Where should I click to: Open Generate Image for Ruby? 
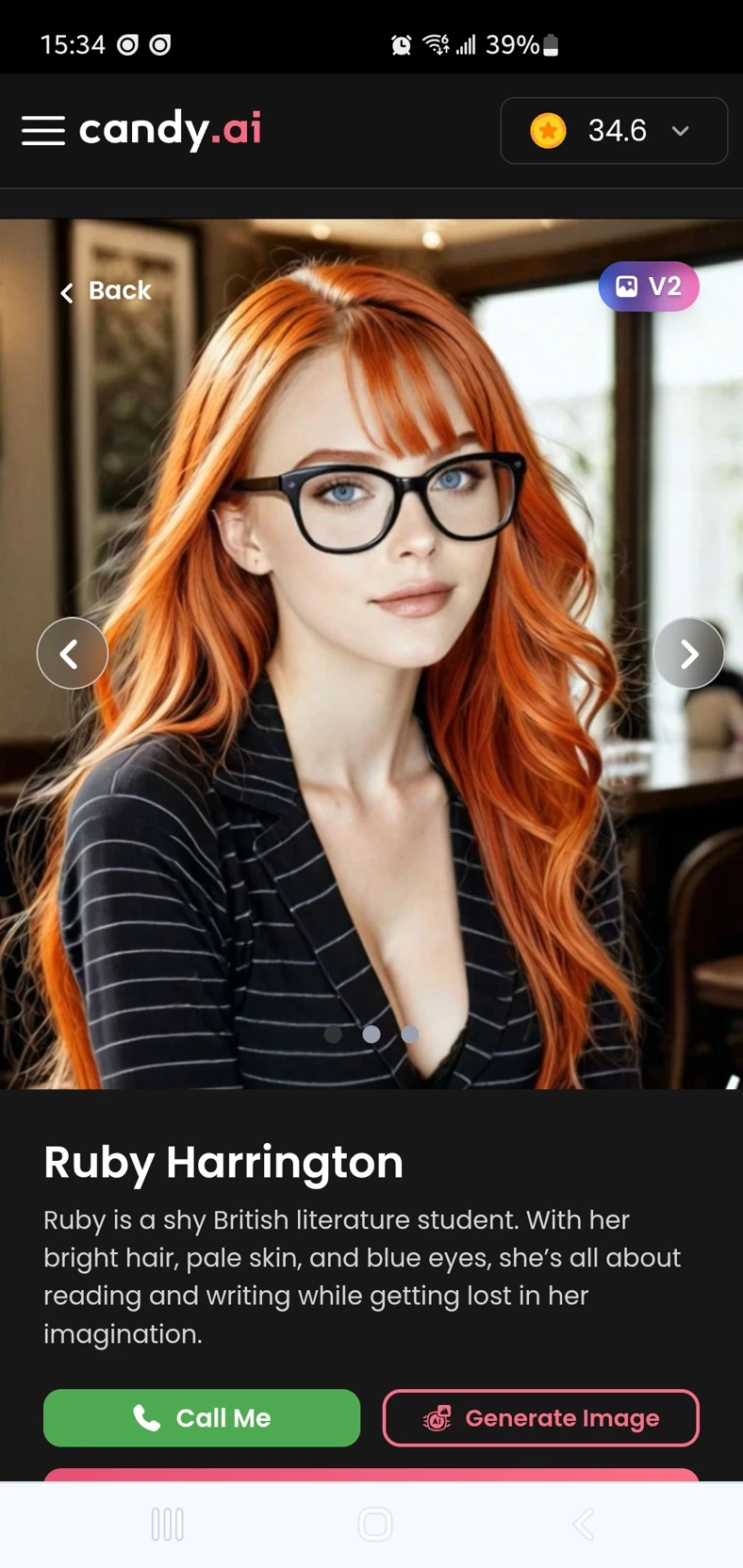tap(540, 1418)
